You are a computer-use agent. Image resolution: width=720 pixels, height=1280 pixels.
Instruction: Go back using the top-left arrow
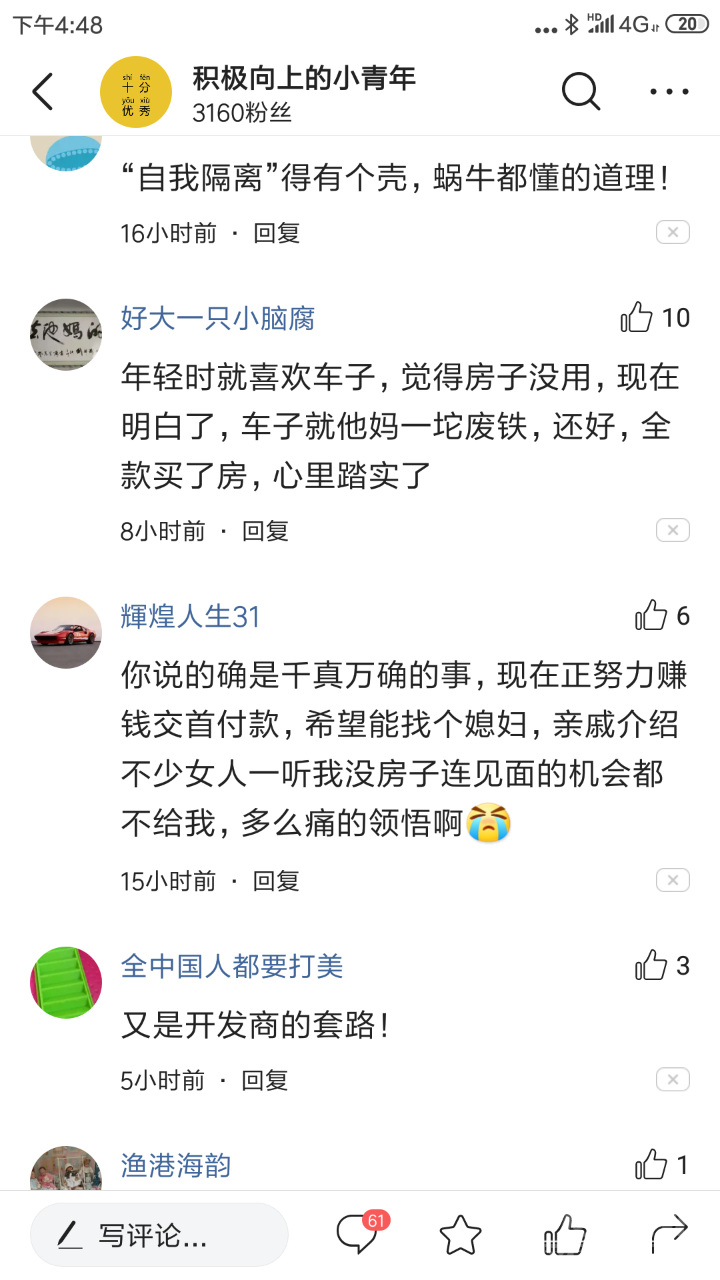pos(42,92)
